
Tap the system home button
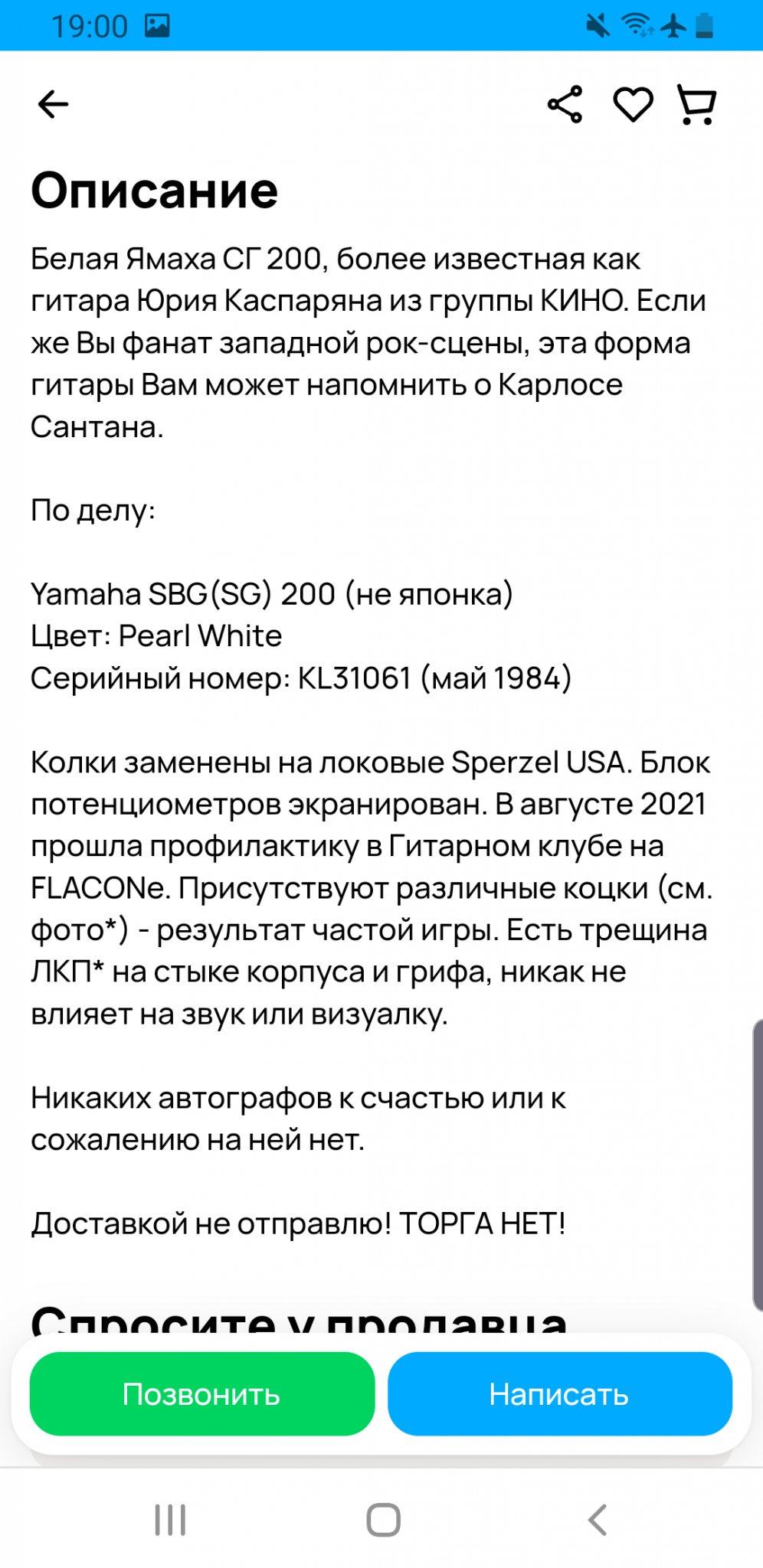click(x=383, y=1520)
